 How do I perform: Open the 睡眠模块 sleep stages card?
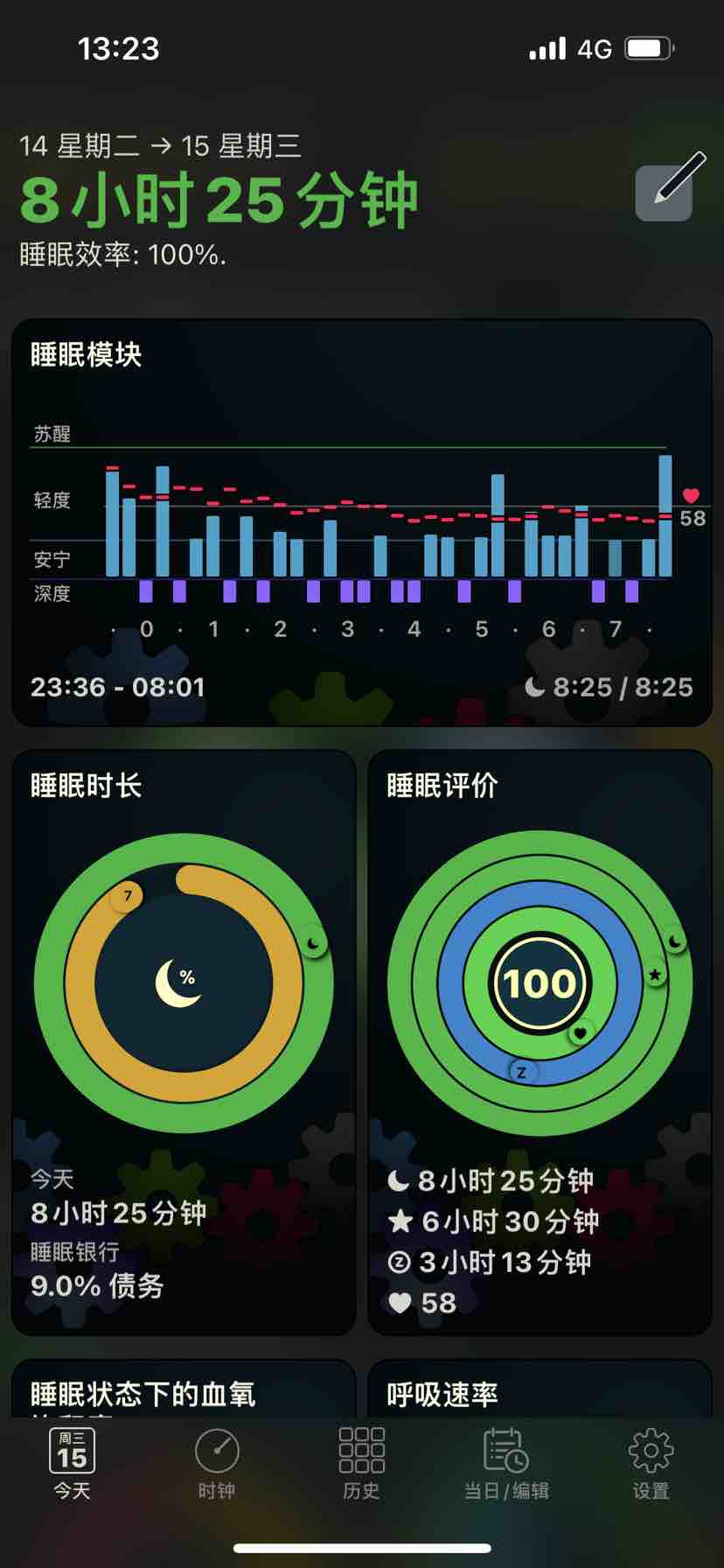[361, 522]
